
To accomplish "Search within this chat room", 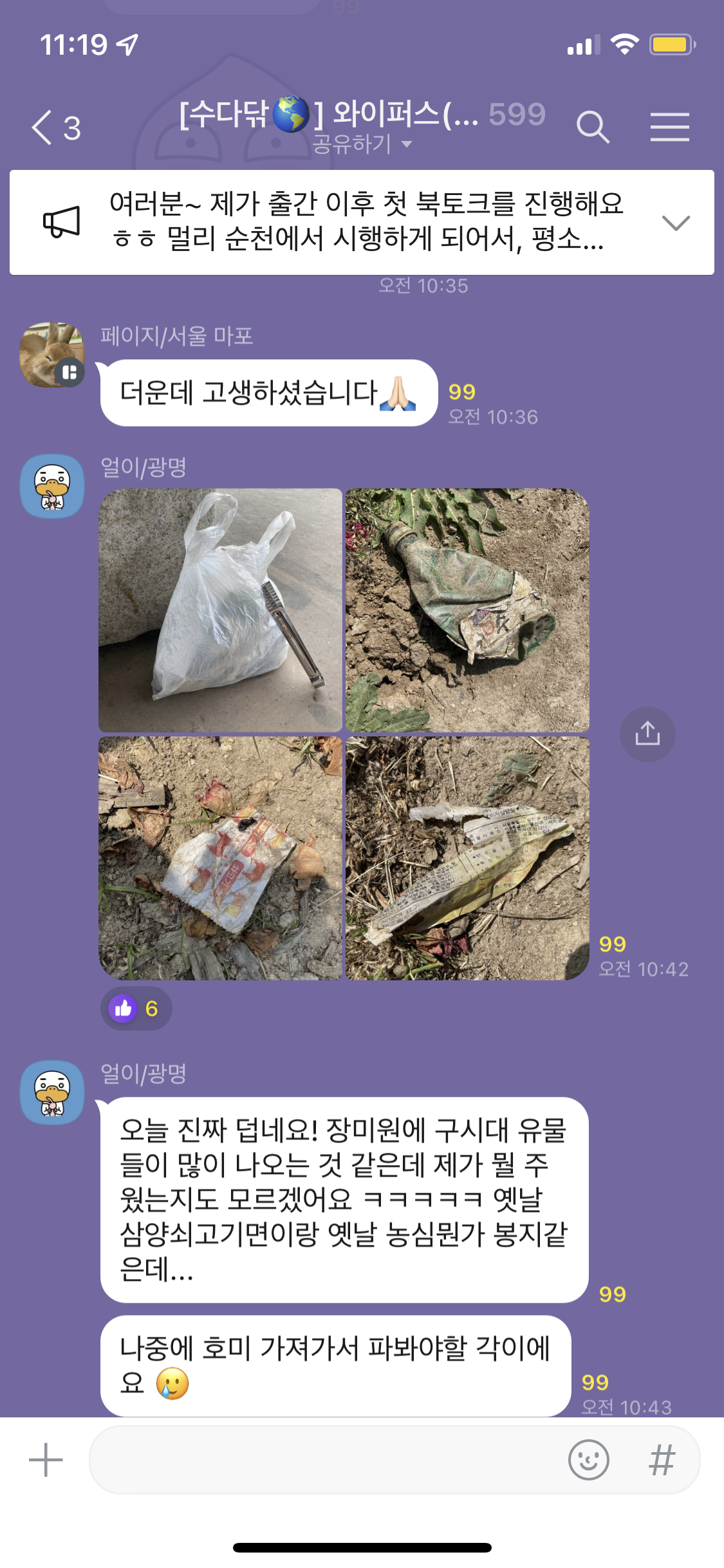I will [593, 127].
